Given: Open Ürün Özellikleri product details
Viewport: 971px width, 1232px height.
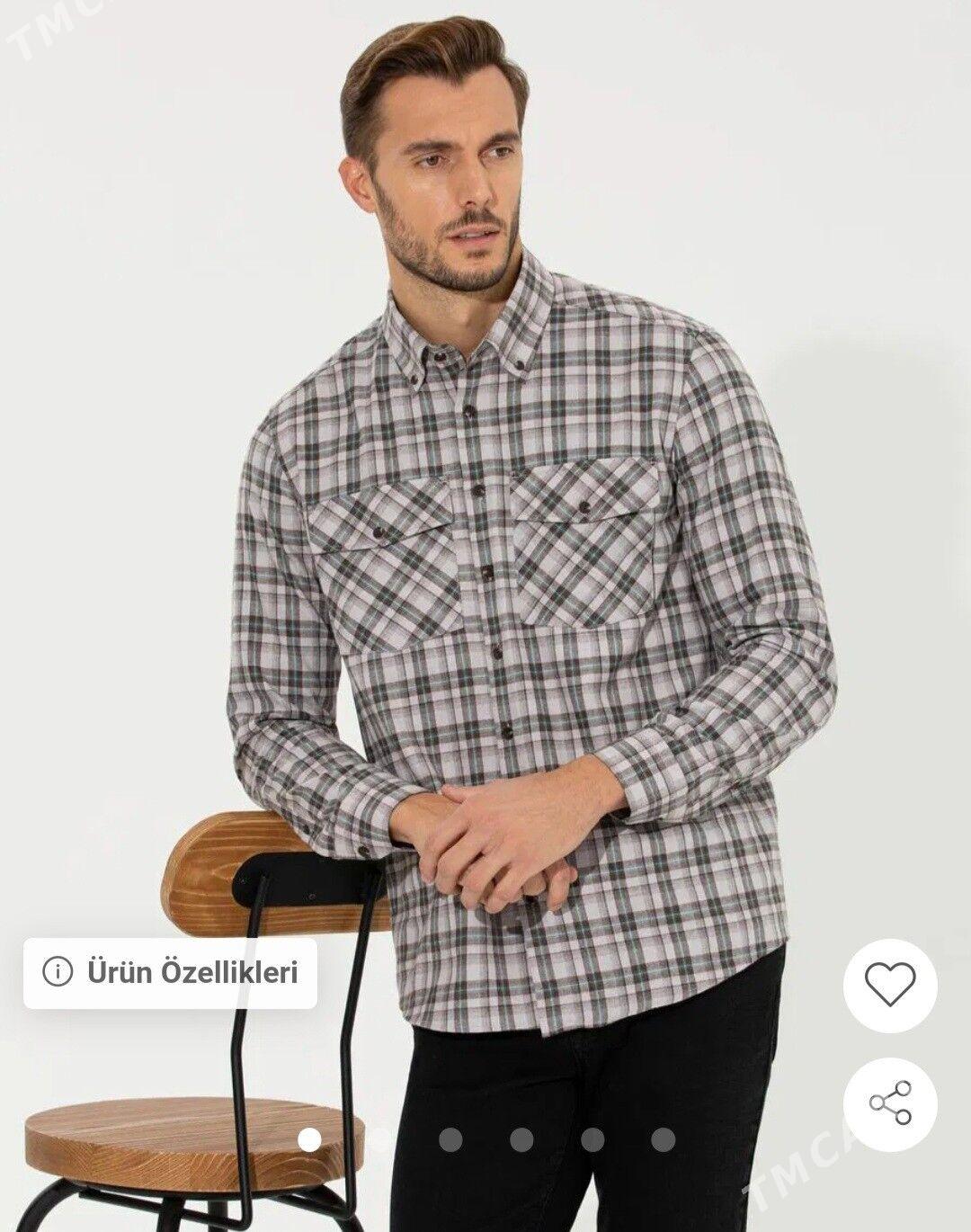Looking at the screenshot, I should click(170, 972).
